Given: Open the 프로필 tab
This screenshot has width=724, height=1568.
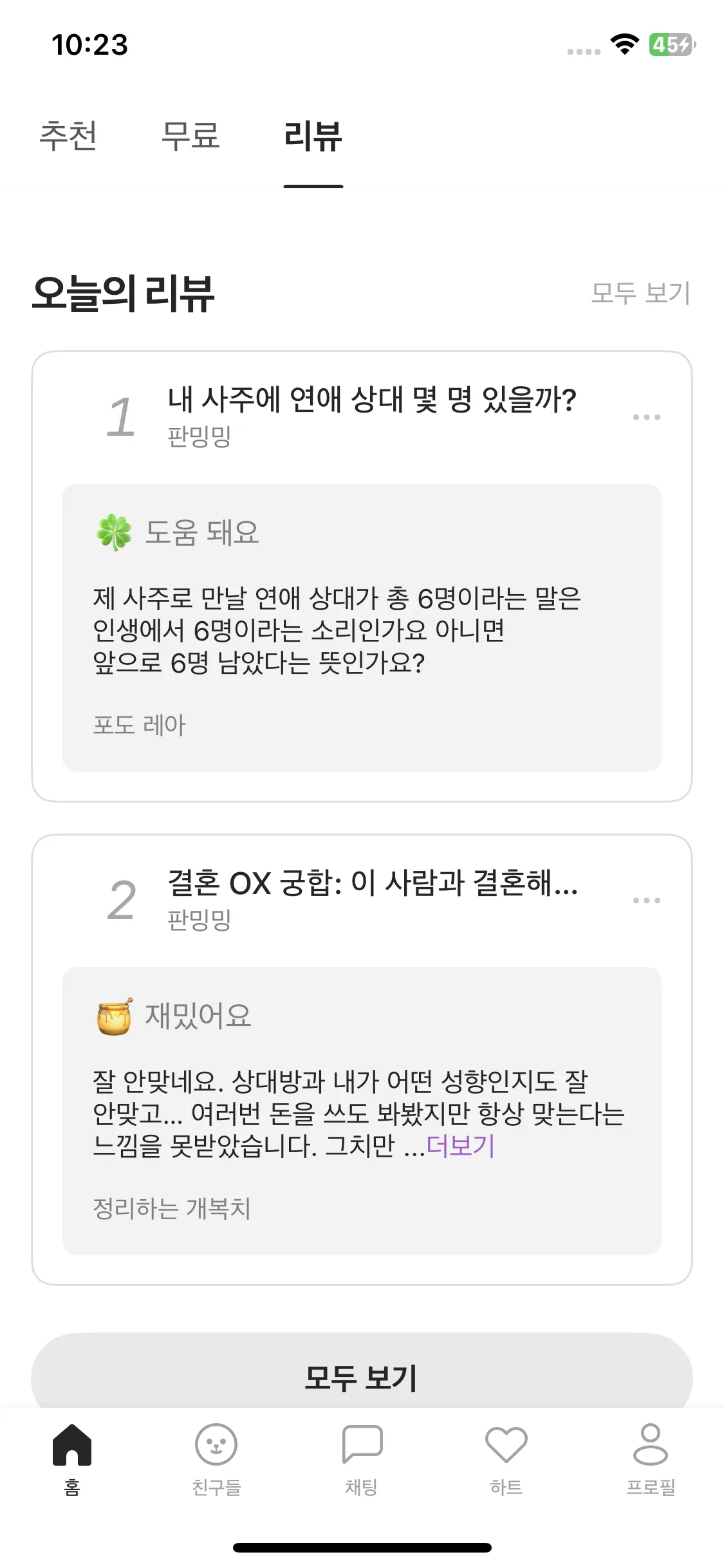Looking at the screenshot, I should pyautogui.click(x=651, y=1459).
